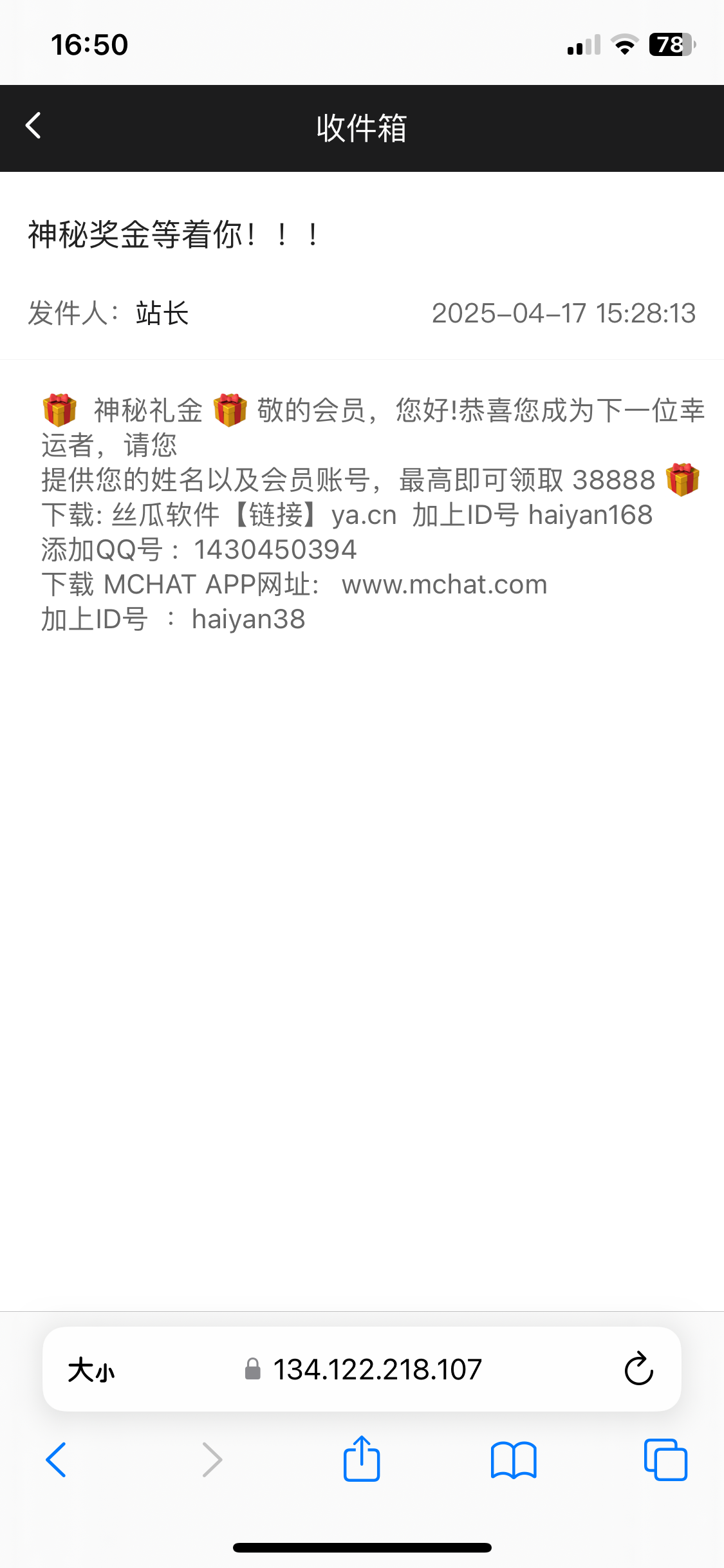The width and height of the screenshot is (724, 1568).
Task: Share this page via the share icon
Action: (x=361, y=1459)
